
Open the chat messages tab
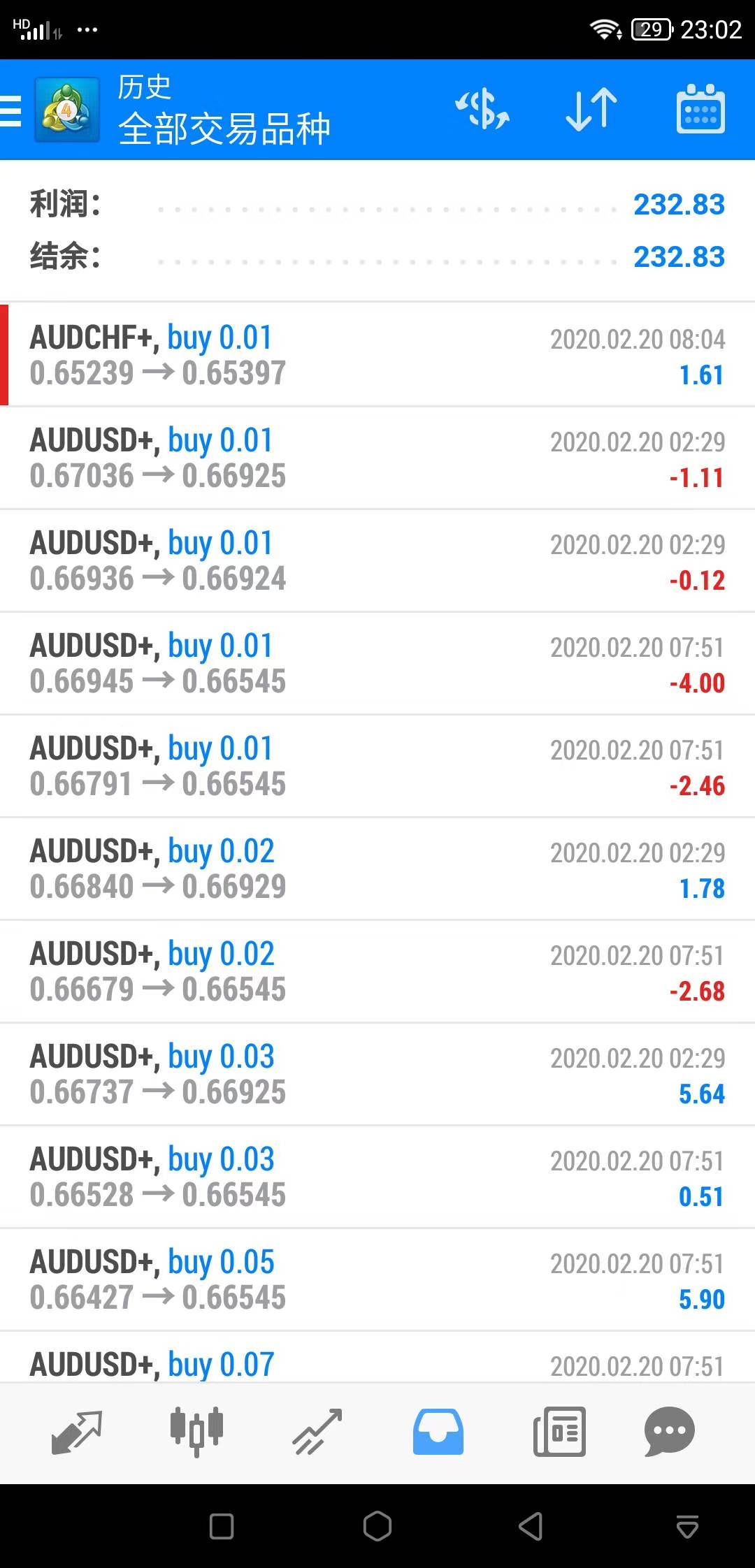coord(669,1431)
